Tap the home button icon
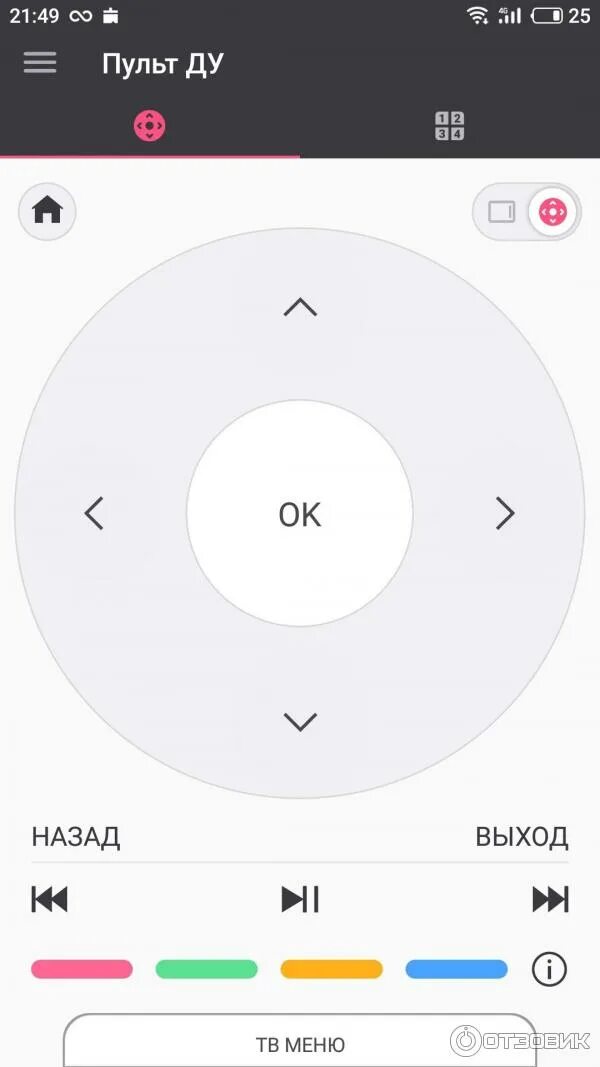The image size is (600, 1067). click(x=47, y=211)
